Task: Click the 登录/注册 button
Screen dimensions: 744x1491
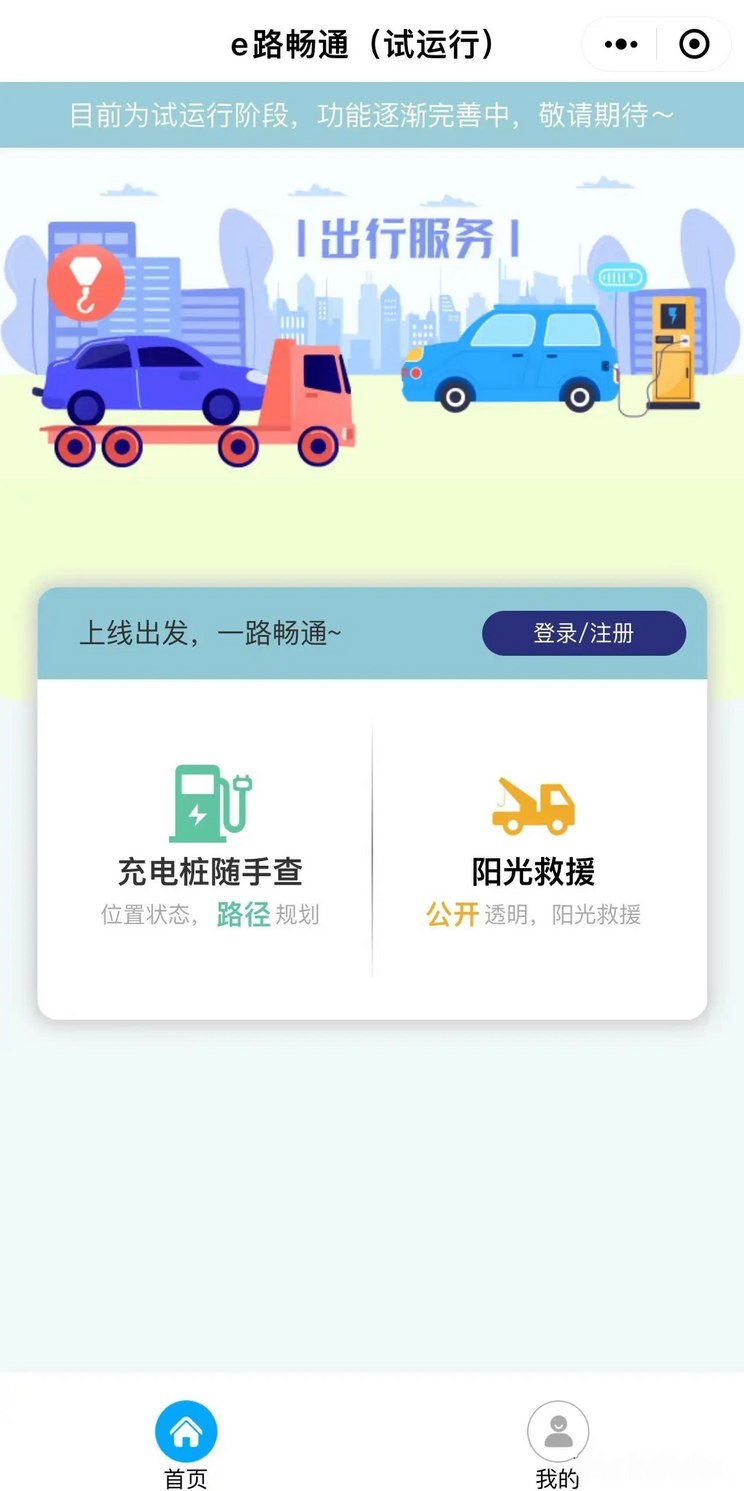Action: (585, 633)
